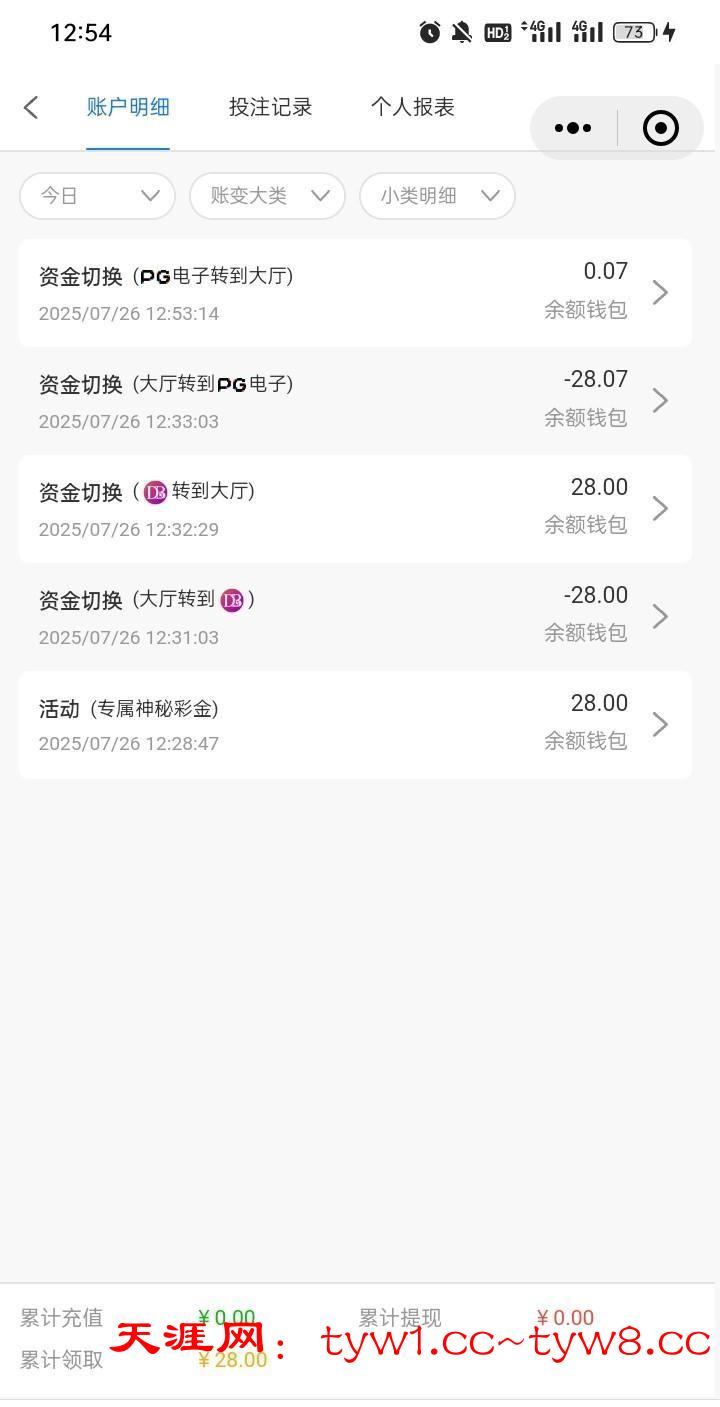Open the PG电子转到大厅 0.07 record

click(355, 293)
